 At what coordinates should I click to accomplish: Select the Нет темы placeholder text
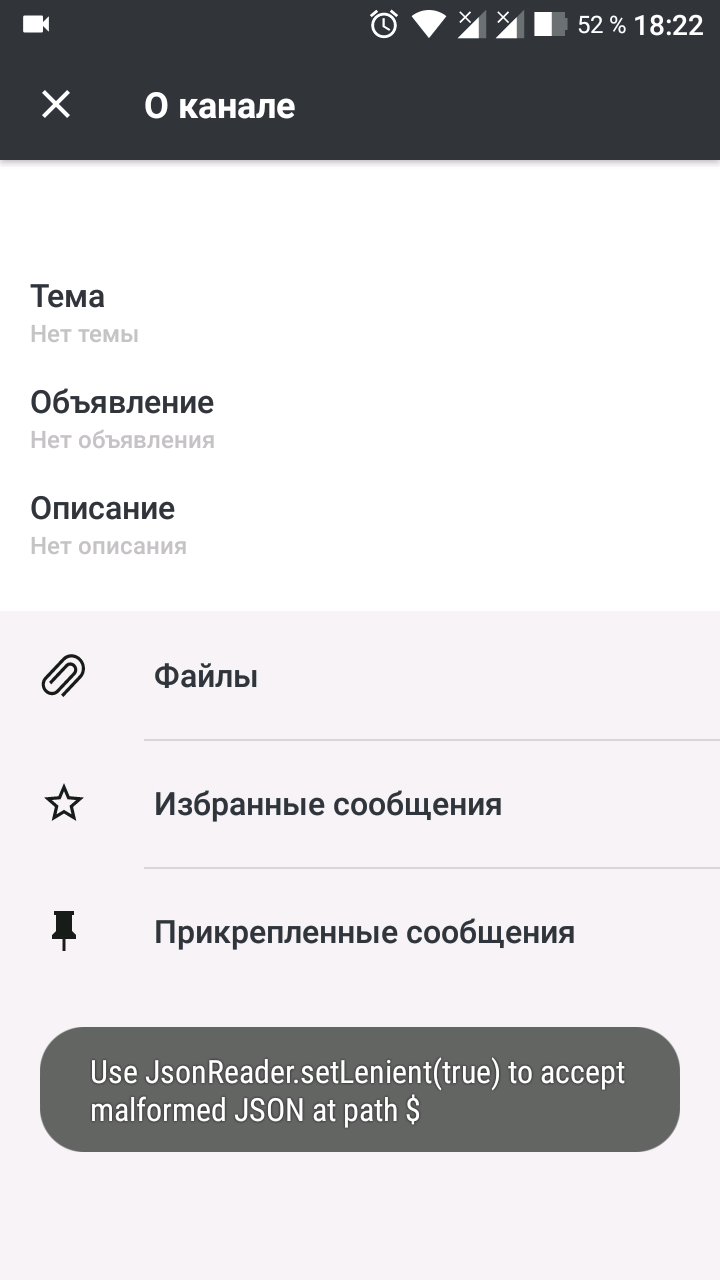coord(83,333)
